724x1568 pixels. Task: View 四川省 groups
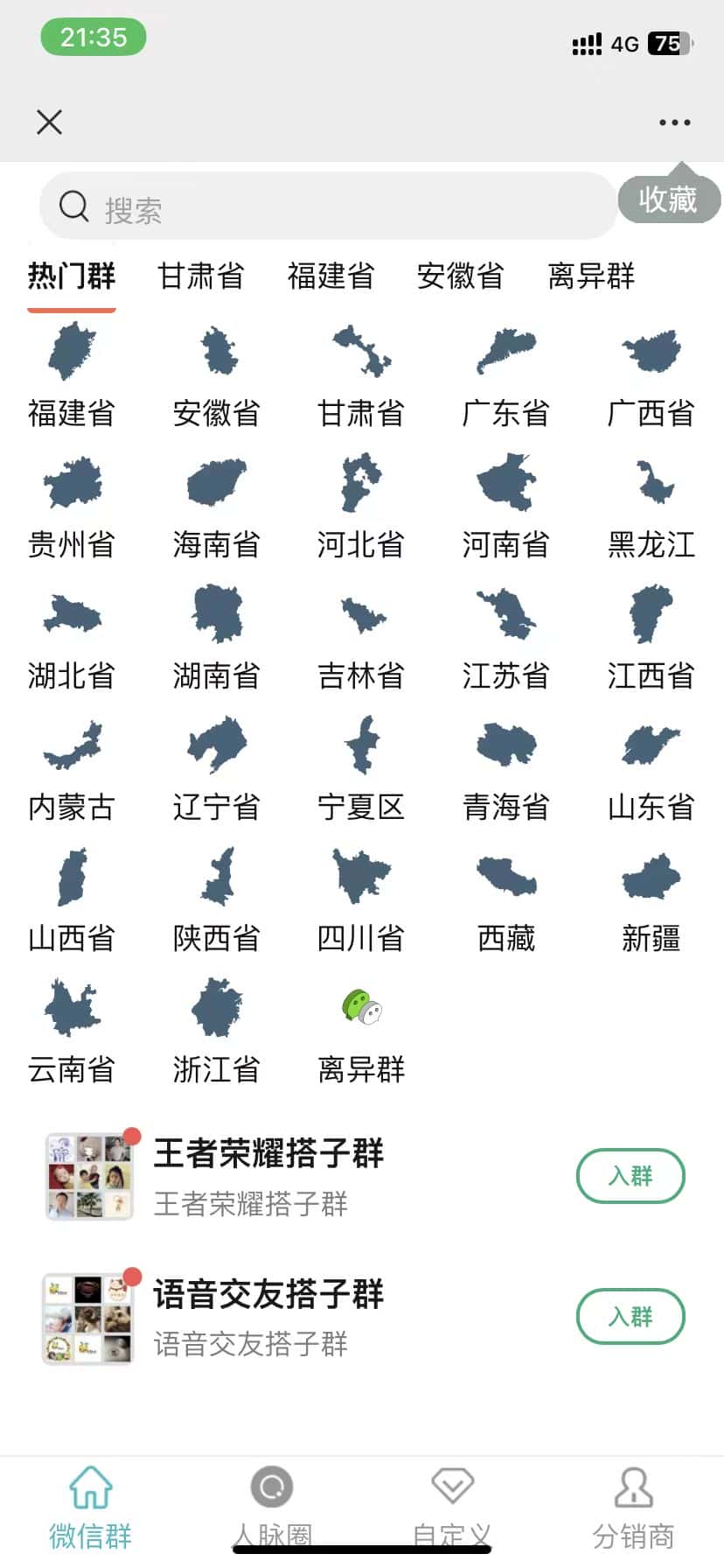361,902
